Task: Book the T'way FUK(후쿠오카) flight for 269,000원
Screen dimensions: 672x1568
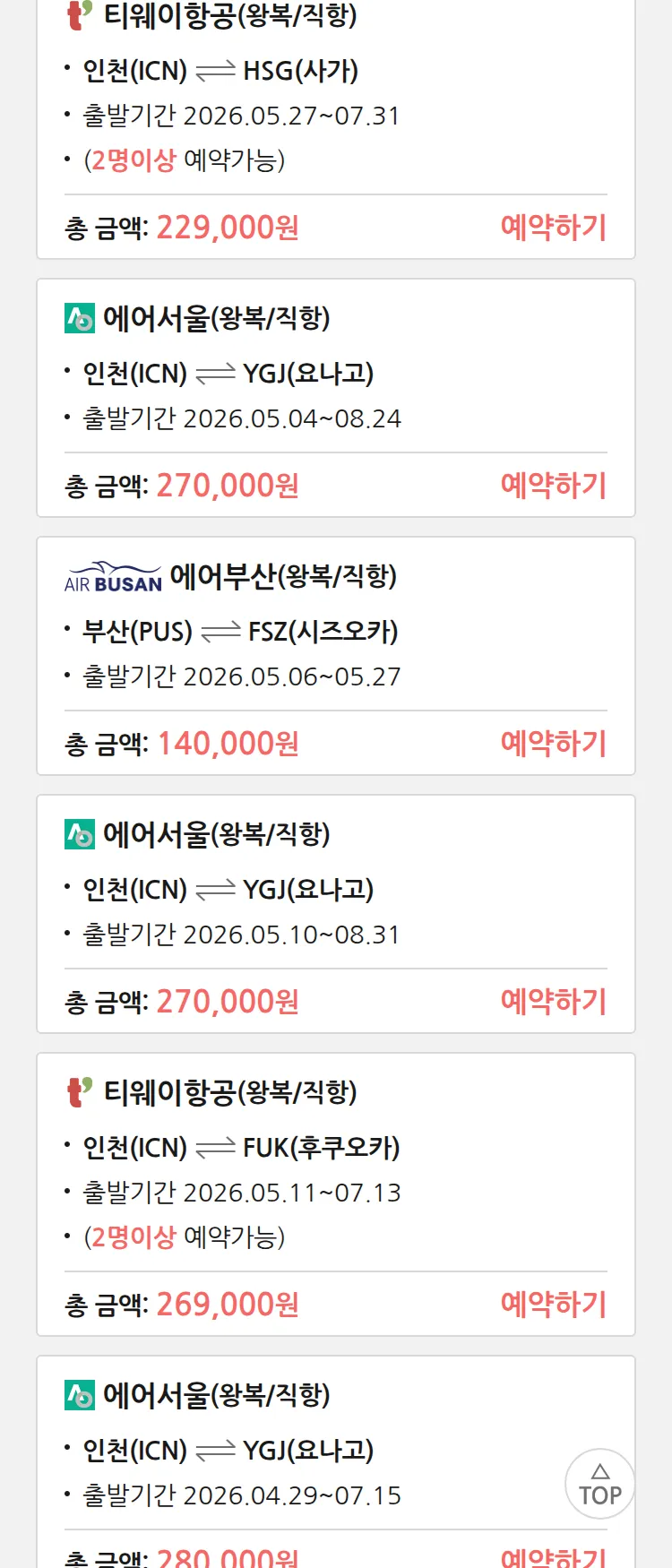Action: 553,1305
